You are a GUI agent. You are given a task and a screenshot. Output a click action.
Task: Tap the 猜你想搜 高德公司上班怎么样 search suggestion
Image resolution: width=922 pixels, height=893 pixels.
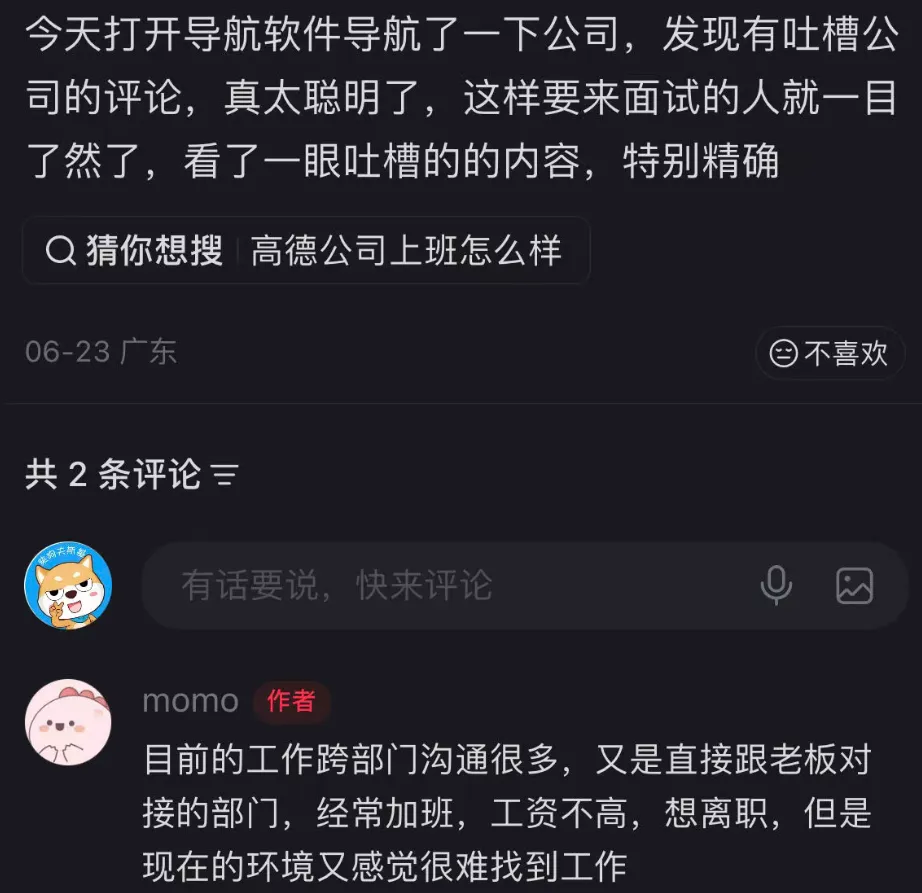click(306, 250)
